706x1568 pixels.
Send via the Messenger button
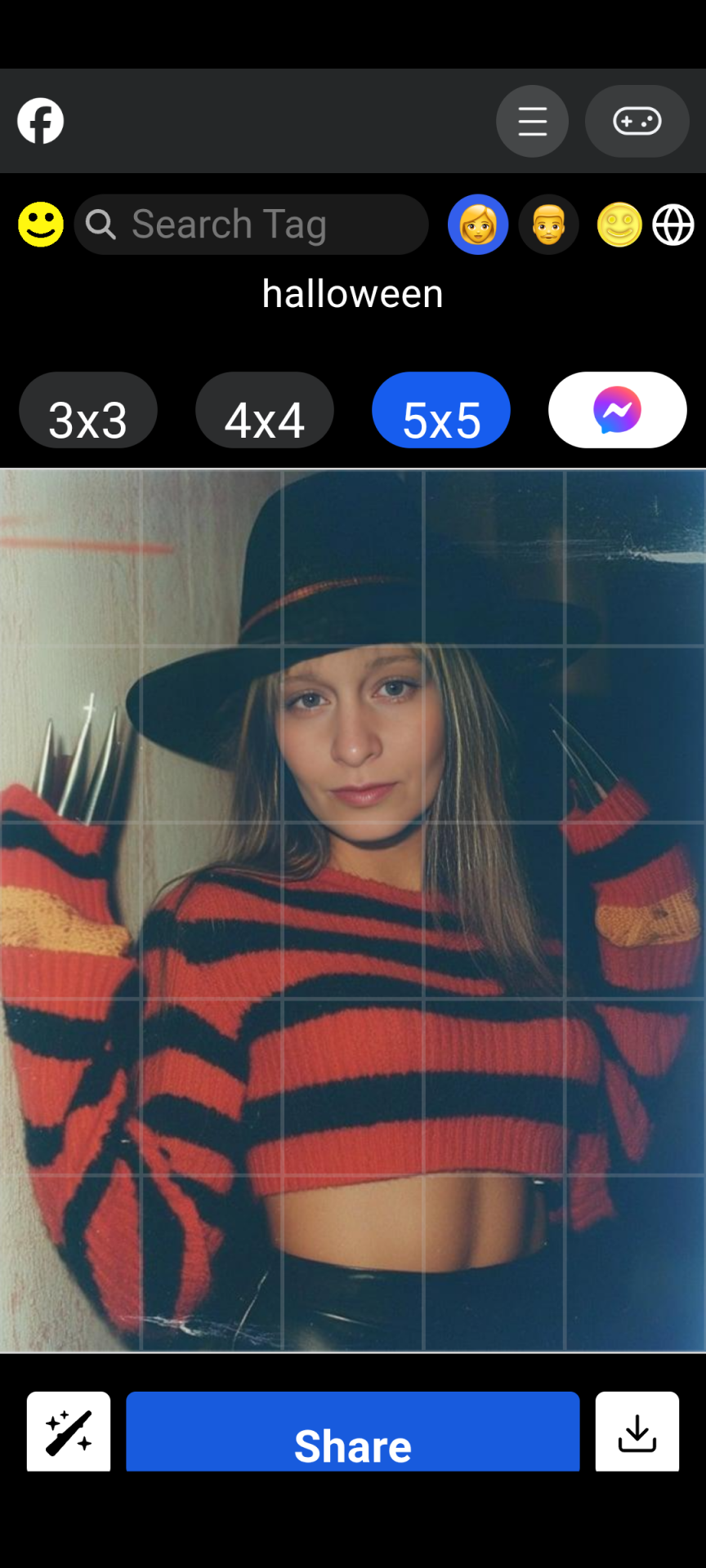pos(618,410)
